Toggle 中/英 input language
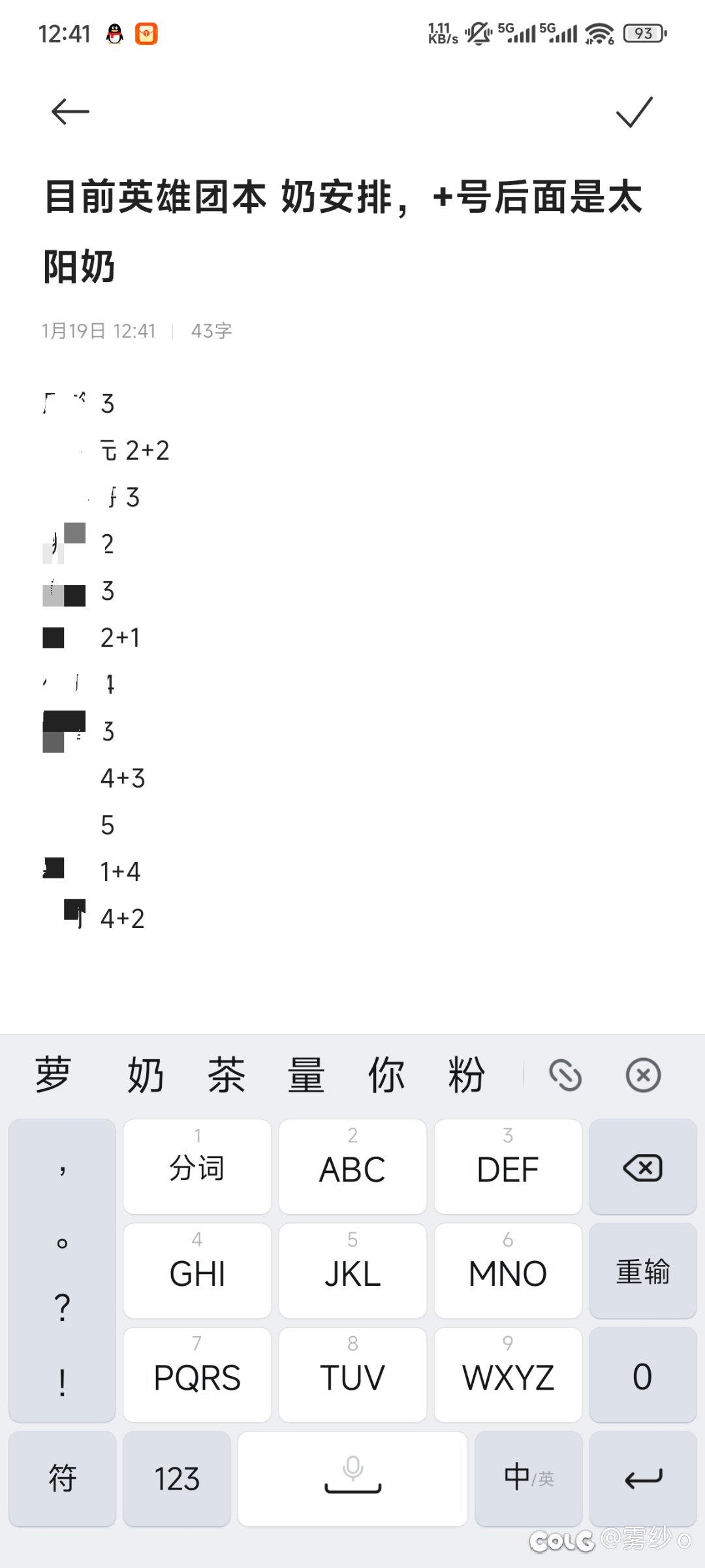The height and width of the screenshot is (1568, 705). (528, 1479)
